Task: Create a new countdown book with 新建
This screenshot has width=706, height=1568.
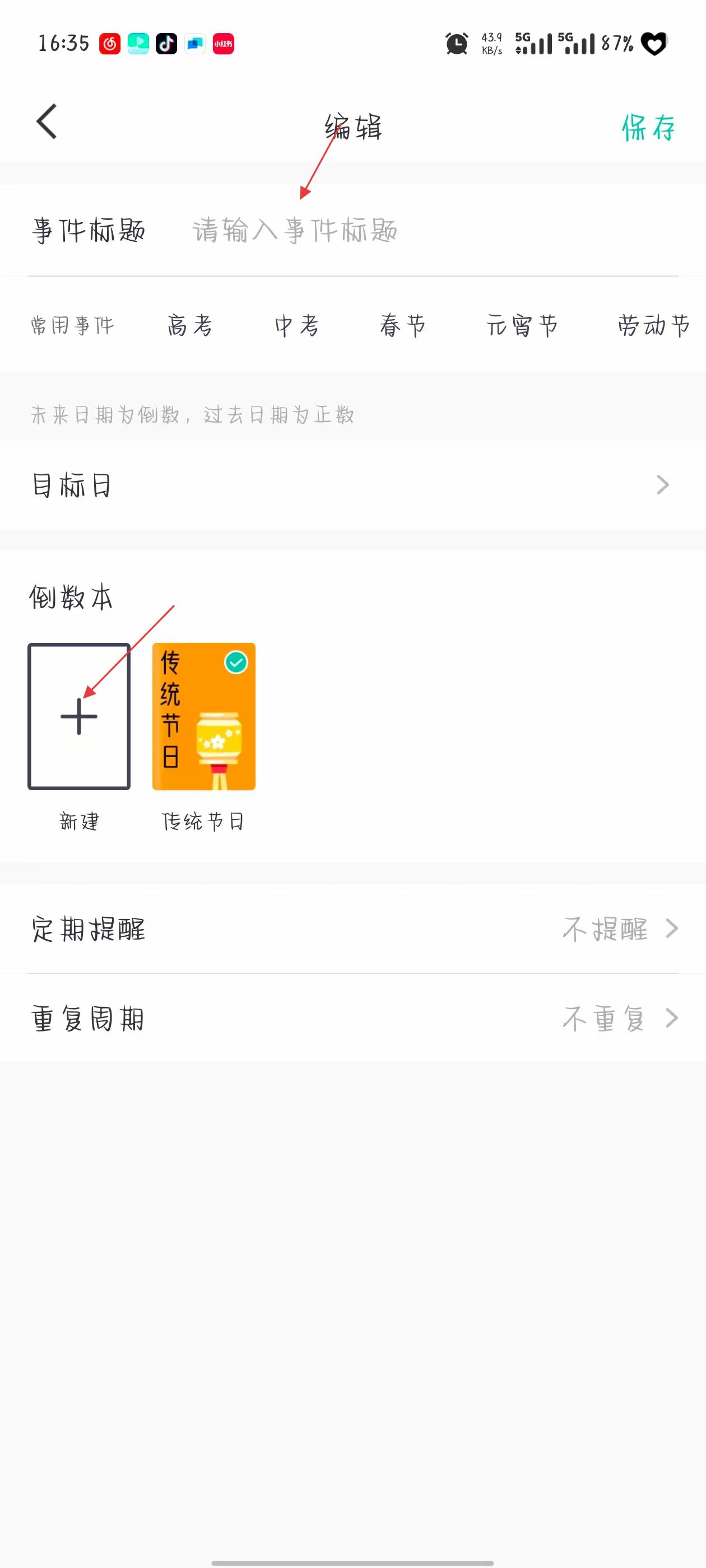Action: click(79, 716)
